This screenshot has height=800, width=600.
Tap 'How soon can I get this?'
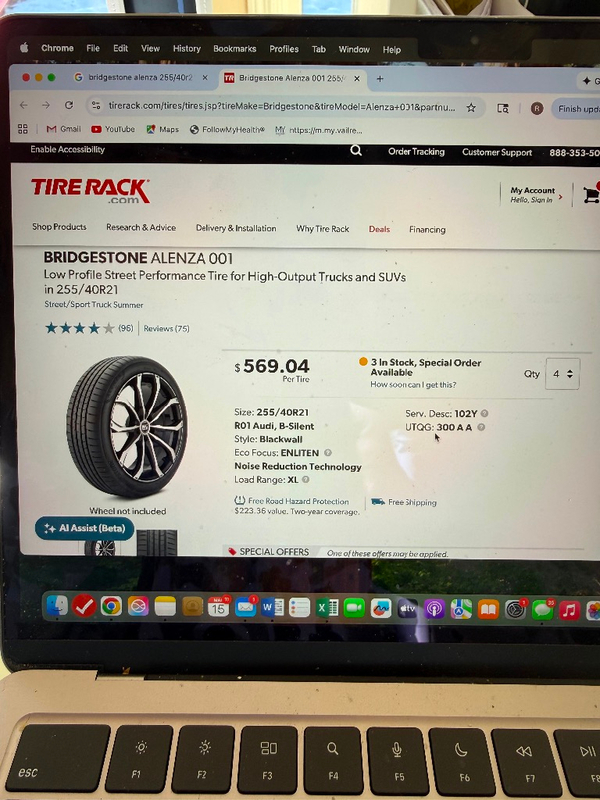[413, 385]
